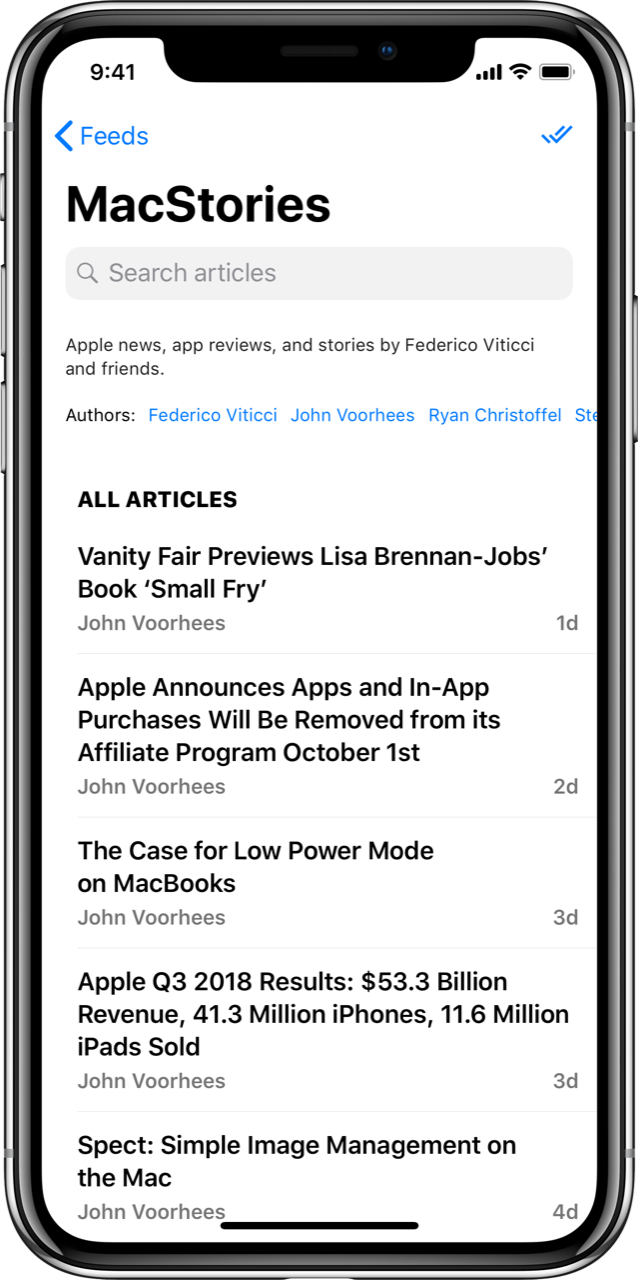The height and width of the screenshot is (1280, 638).
Task: Filter by author Federico Viticci
Action: (212, 415)
